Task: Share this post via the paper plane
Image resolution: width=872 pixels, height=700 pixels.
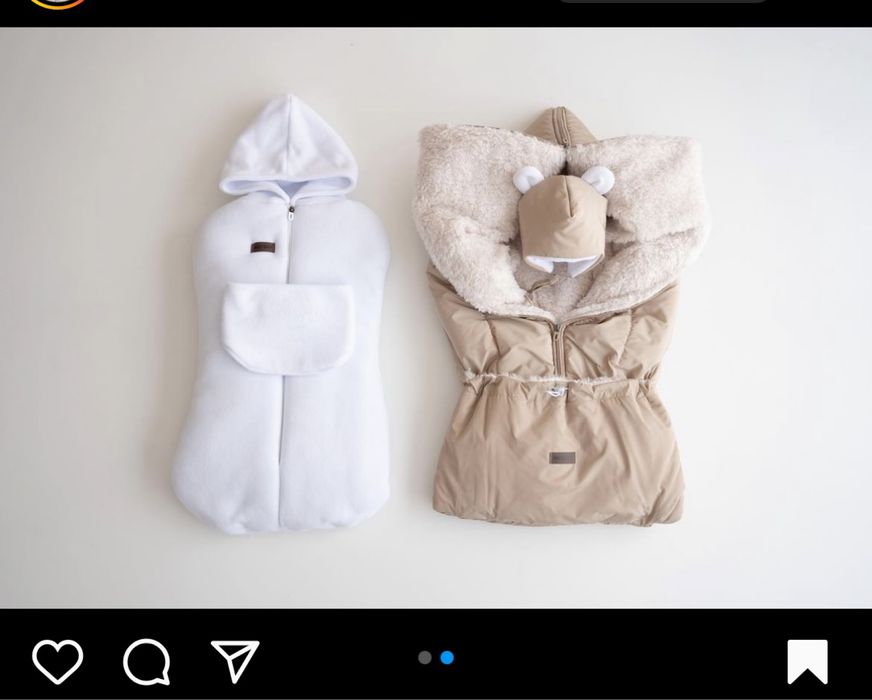Action: click(235, 661)
